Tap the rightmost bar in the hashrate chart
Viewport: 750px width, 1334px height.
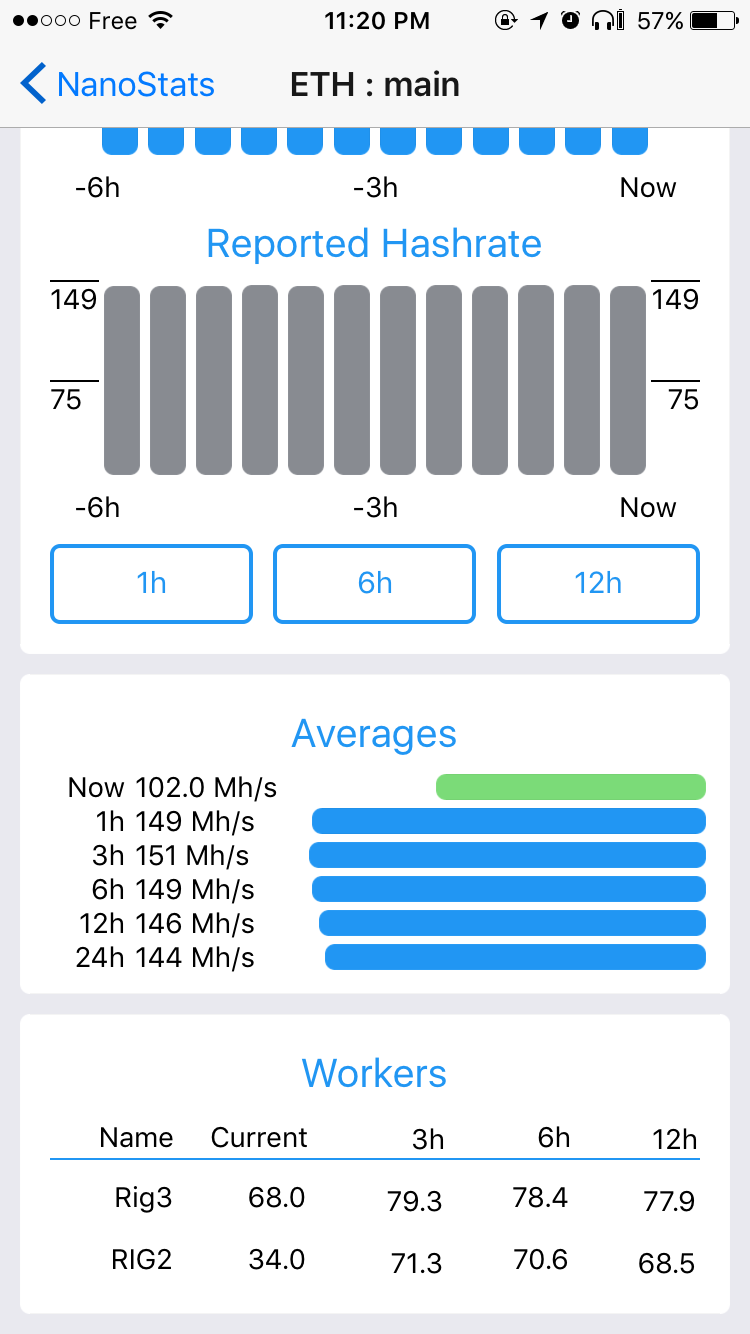coord(626,380)
